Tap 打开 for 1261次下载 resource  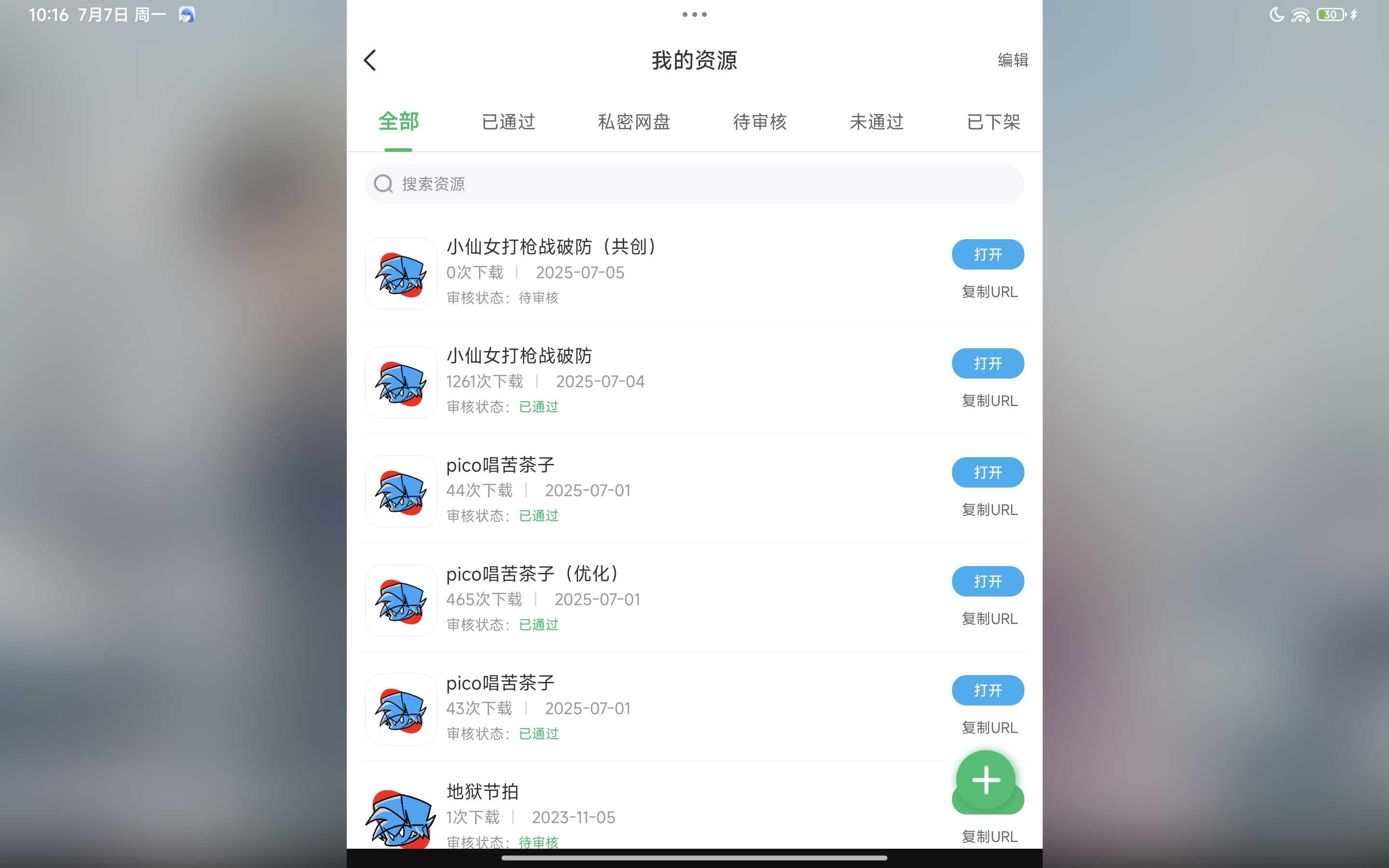pyautogui.click(x=987, y=364)
